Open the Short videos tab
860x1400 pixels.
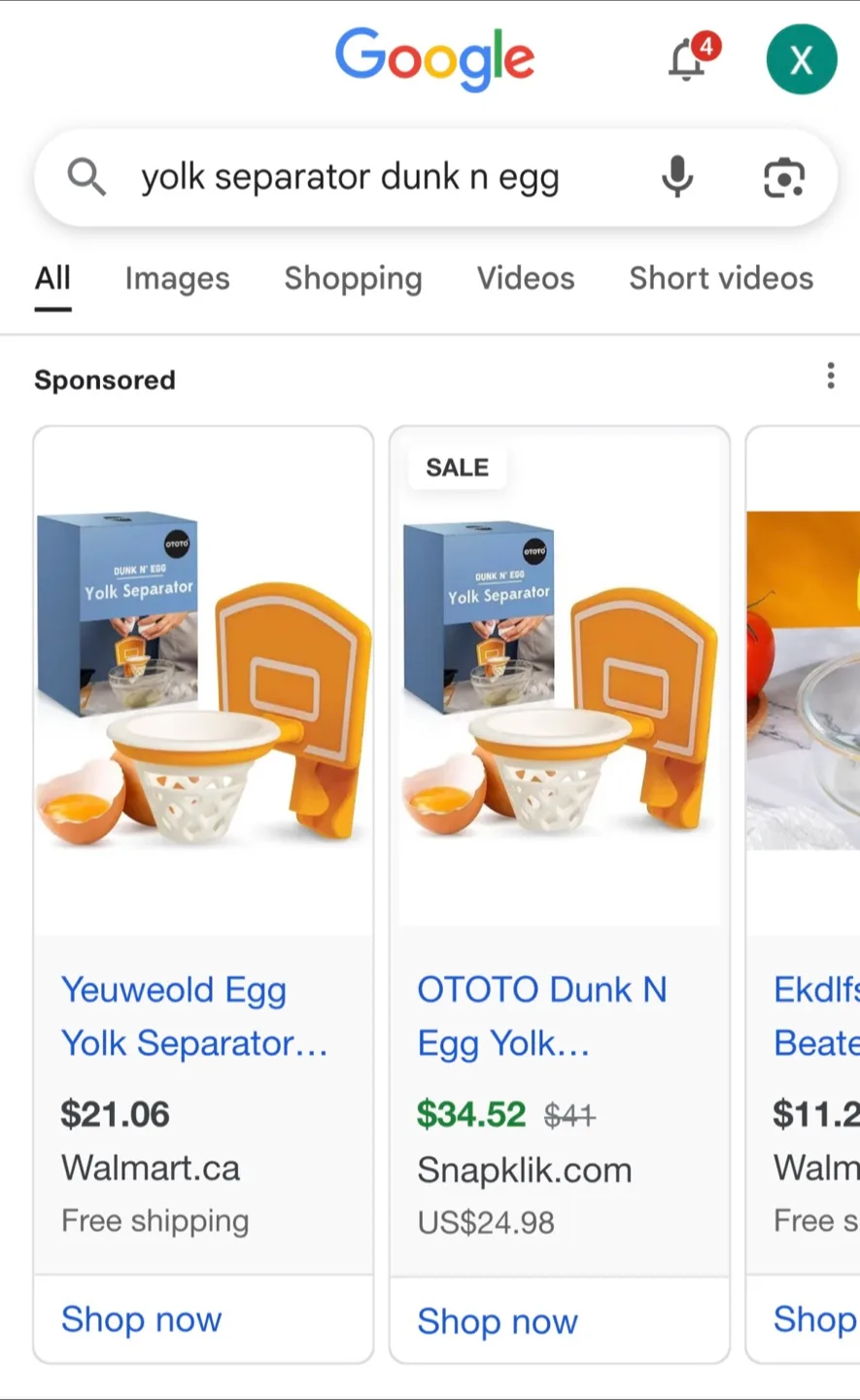click(x=720, y=279)
